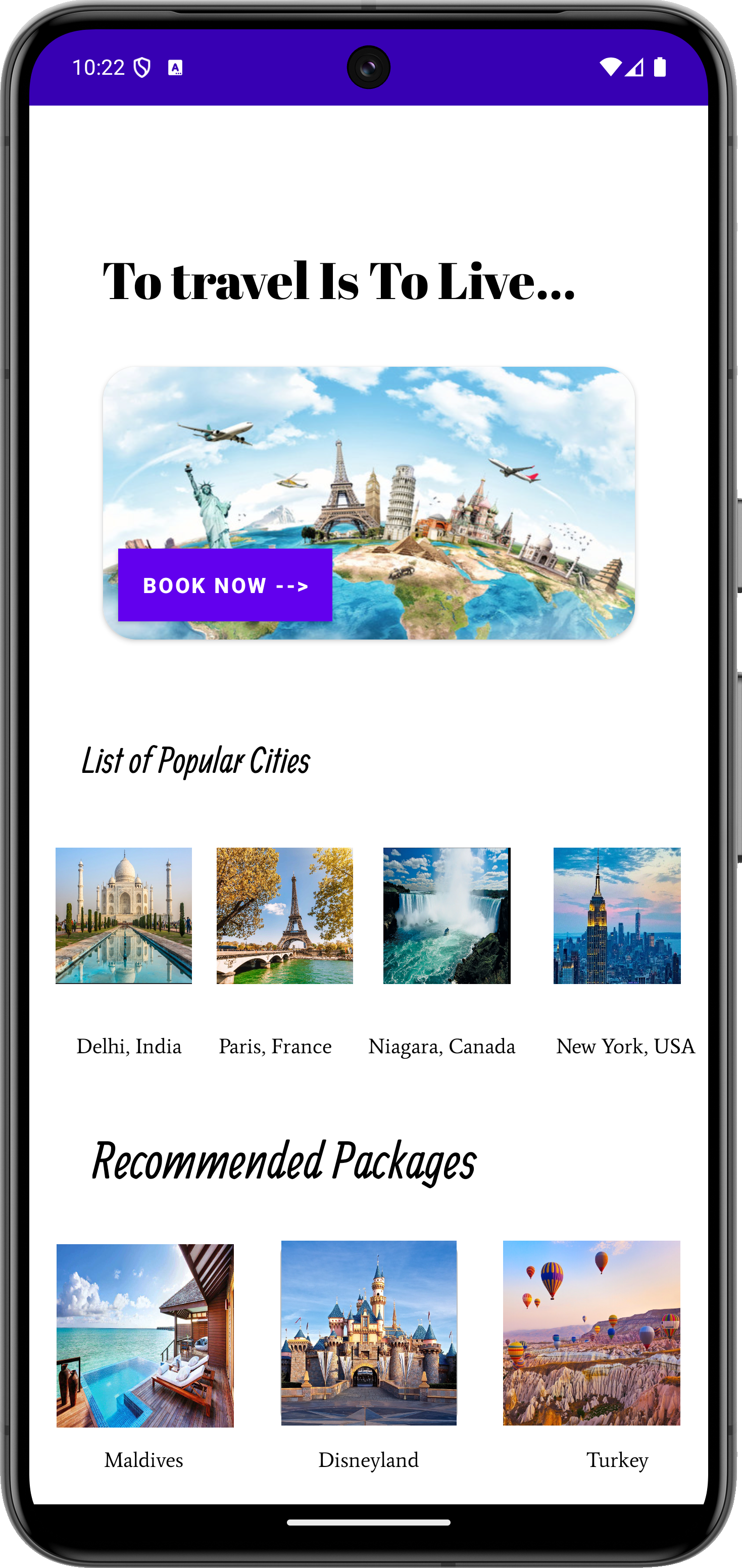The width and height of the screenshot is (742, 1568).
Task: Tap the BOOK NOW button
Action: click(x=225, y=585)
